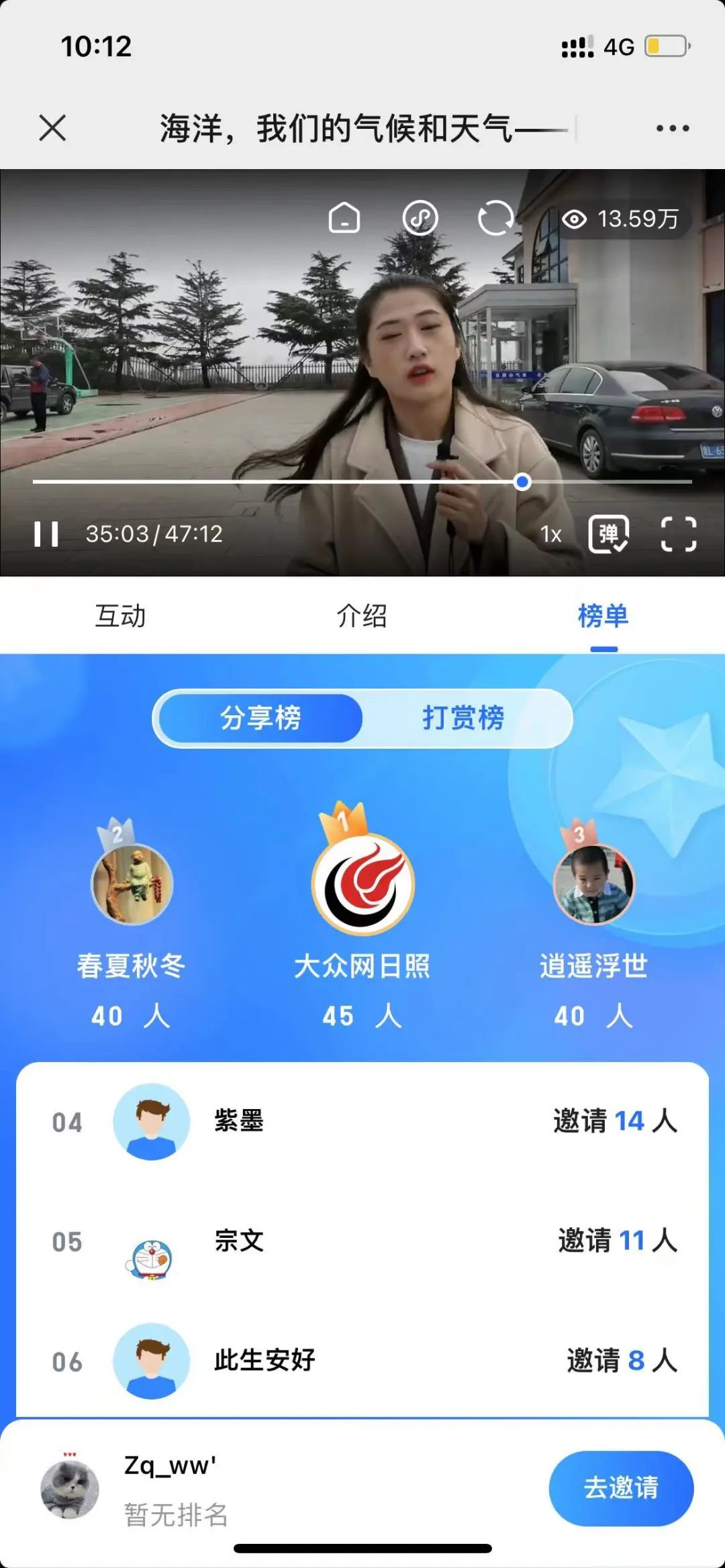
Task: Tap the 去邀请 button
Action: 621,1487
